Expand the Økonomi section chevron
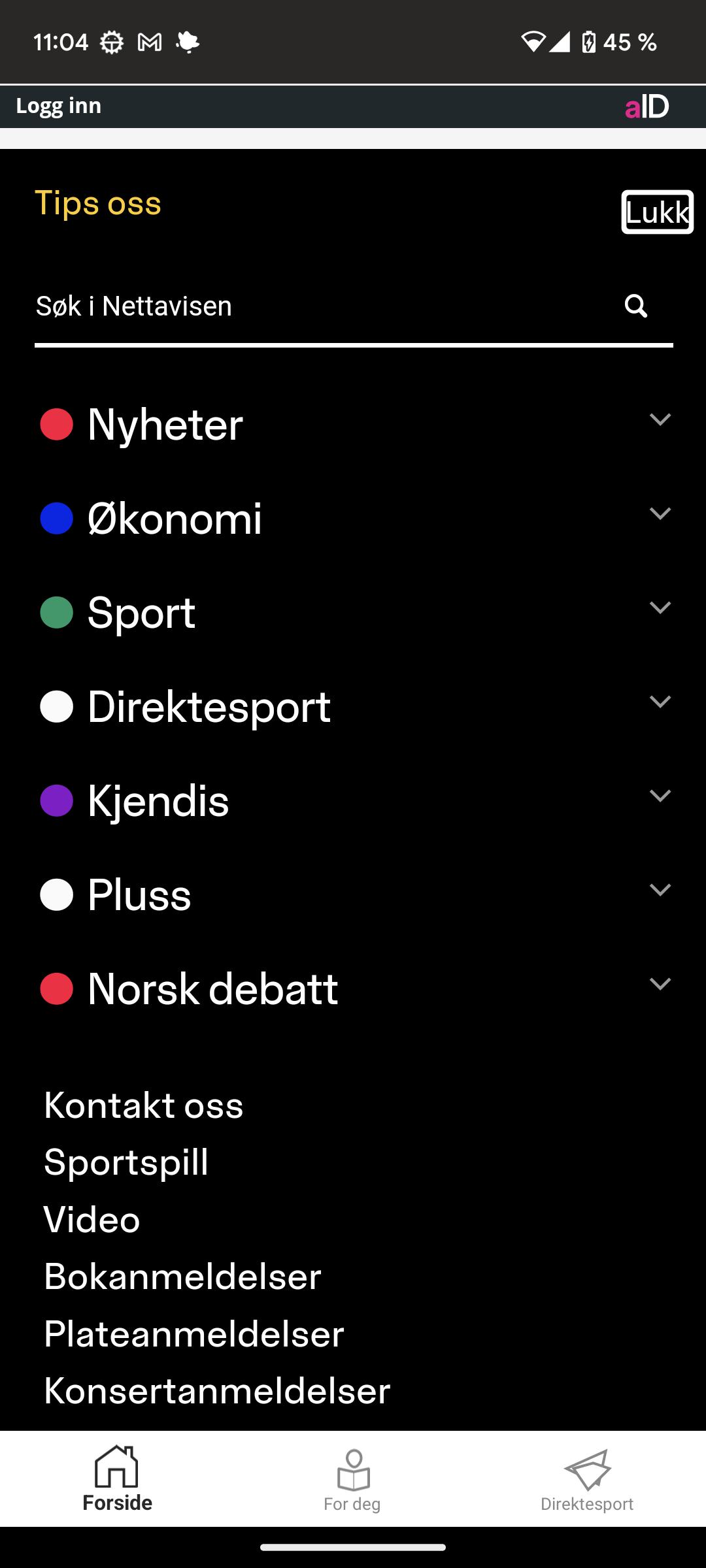 pos(660,514)
